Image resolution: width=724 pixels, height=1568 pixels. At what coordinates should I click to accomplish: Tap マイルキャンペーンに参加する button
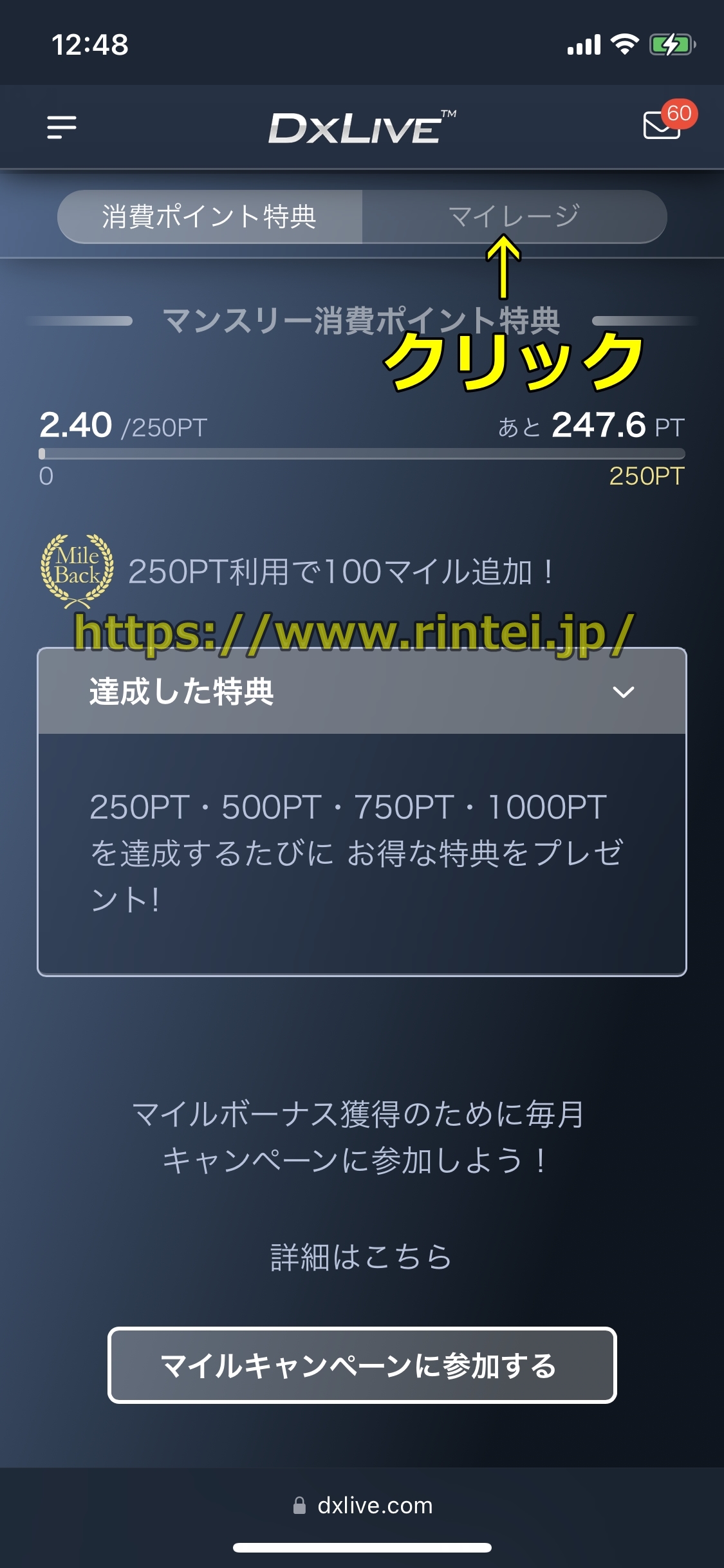pyautogui.click(x=362, y=1365)
